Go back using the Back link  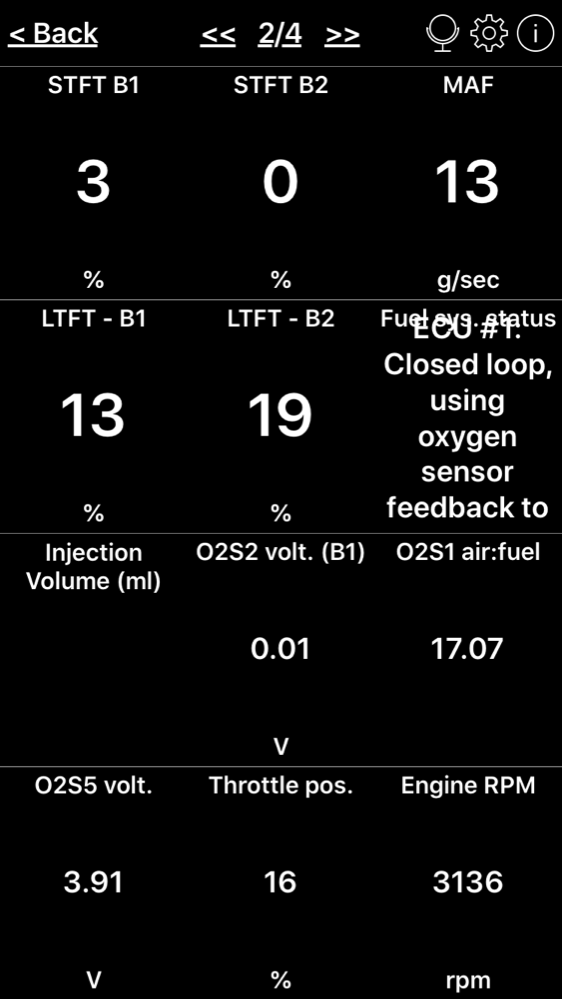(x=53, y=33)
